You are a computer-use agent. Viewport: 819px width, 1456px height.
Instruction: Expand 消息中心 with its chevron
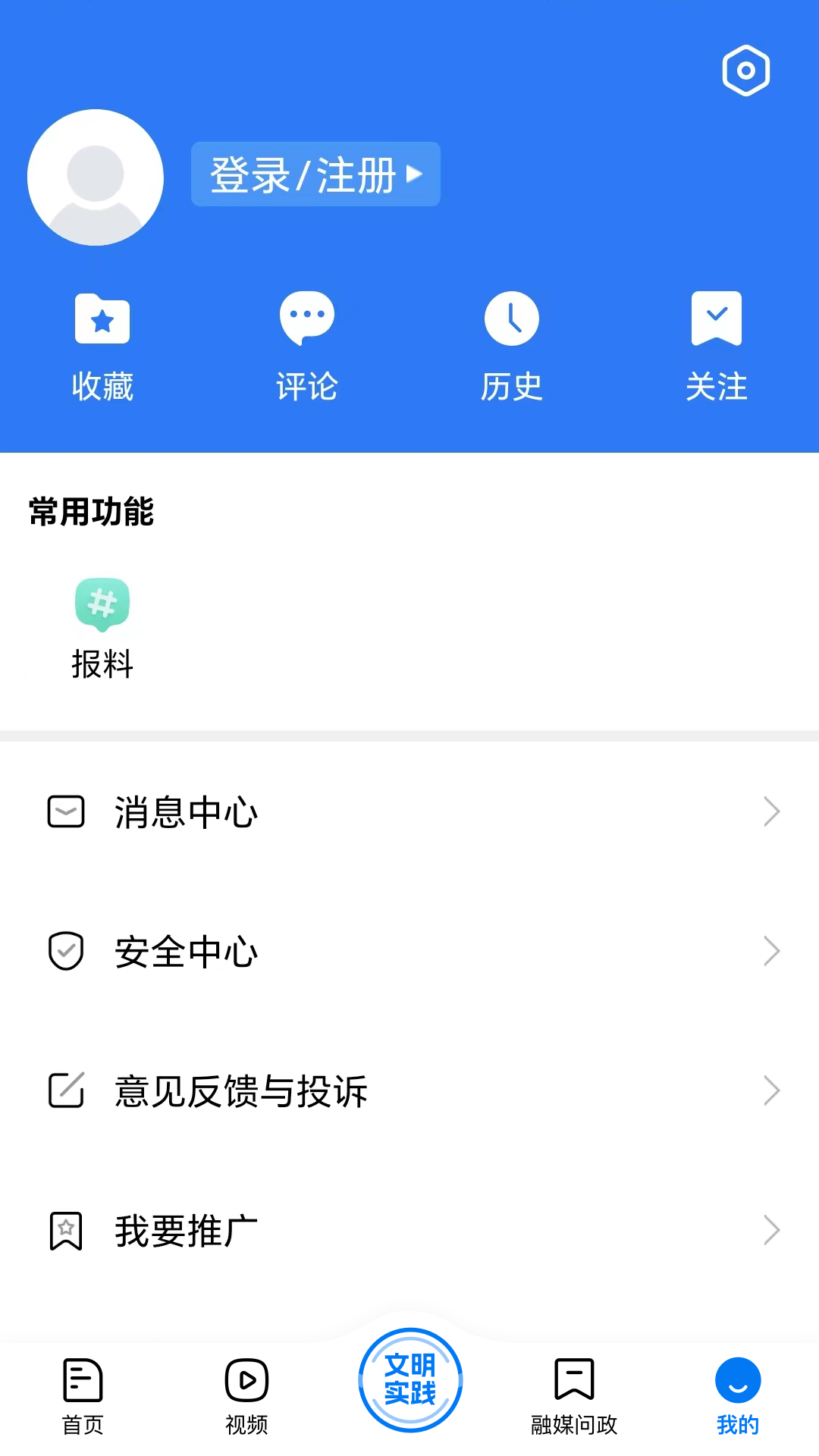coord(772,811)
